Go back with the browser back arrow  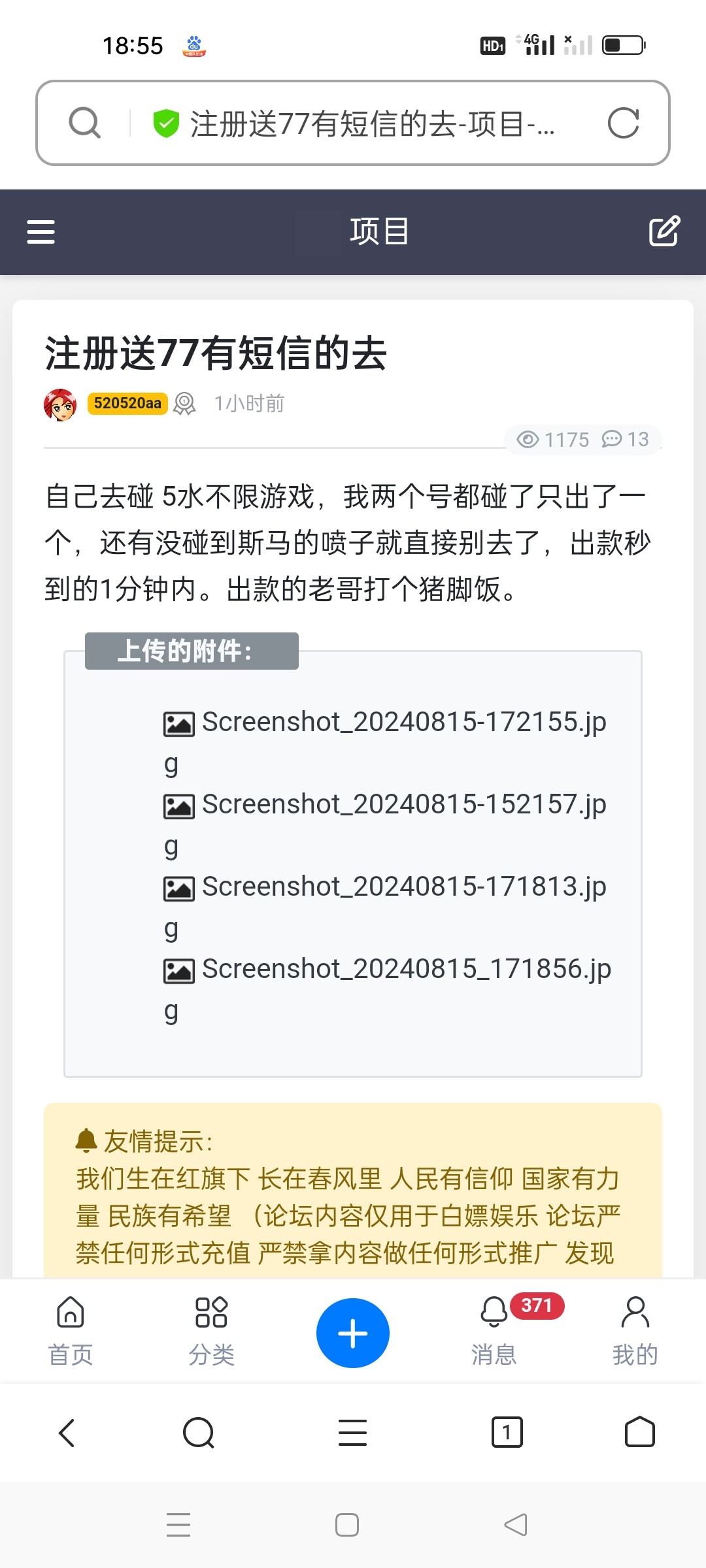point(67,1433)
